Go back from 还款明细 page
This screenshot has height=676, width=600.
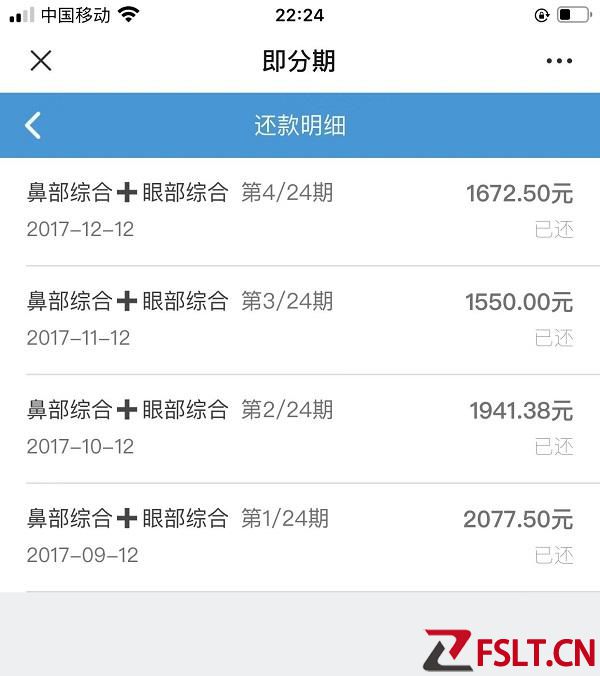pos(33,126)
